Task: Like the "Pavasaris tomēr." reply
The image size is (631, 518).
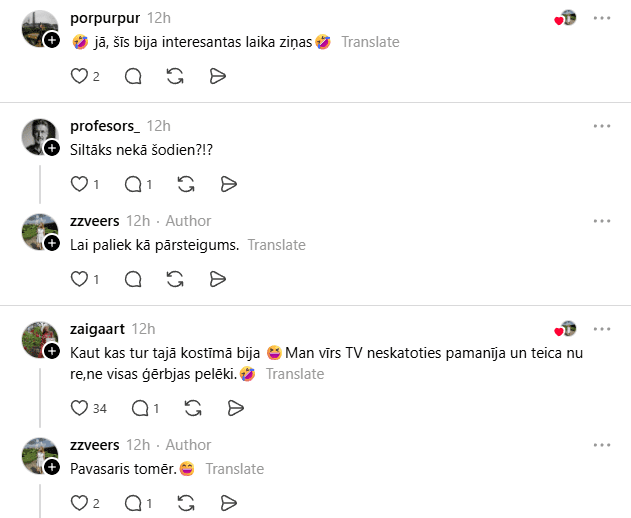Action: pyautogui.click(x=80, y=503)
